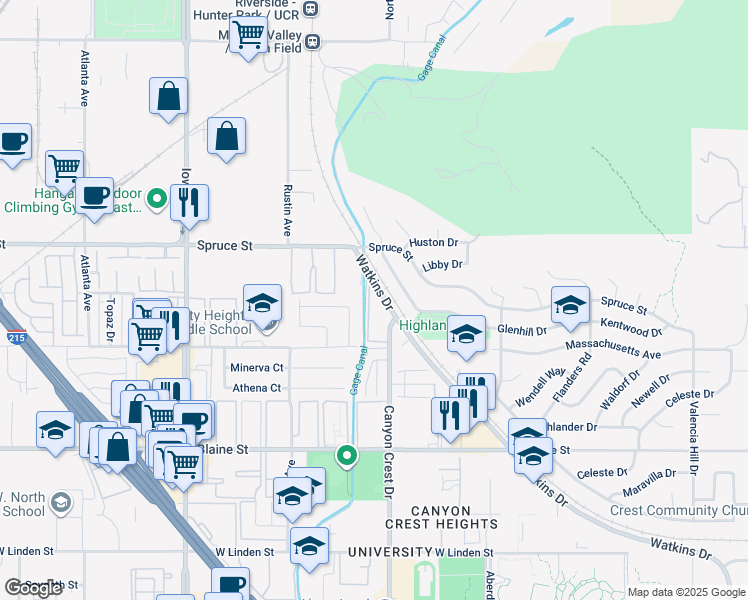This screenshot has height=600, width=748.
Task: Select the shopping bag marker west of Rustin Ave
Action: [227, 136]
